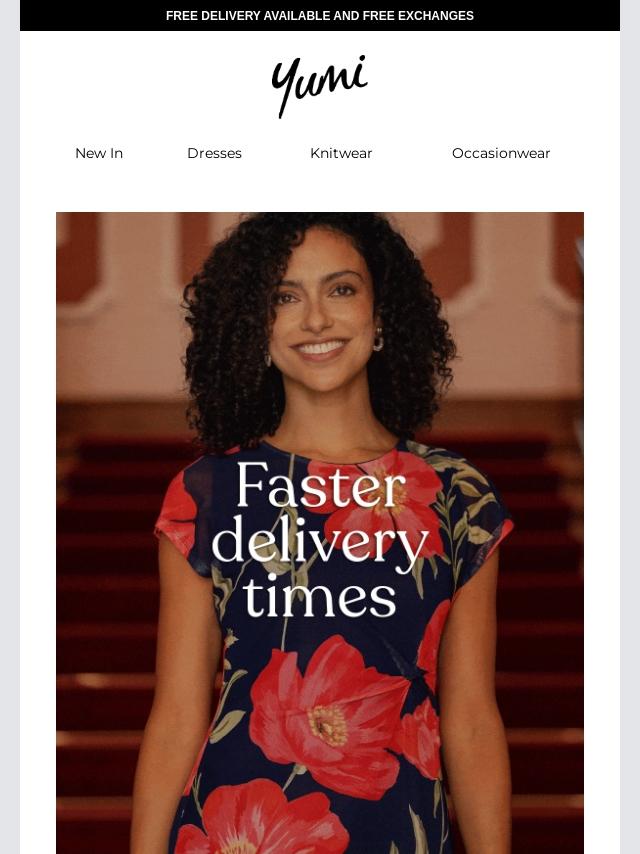
Task: Tap the free delivery and exchanges banner
Action: click(x=320, y=16)
